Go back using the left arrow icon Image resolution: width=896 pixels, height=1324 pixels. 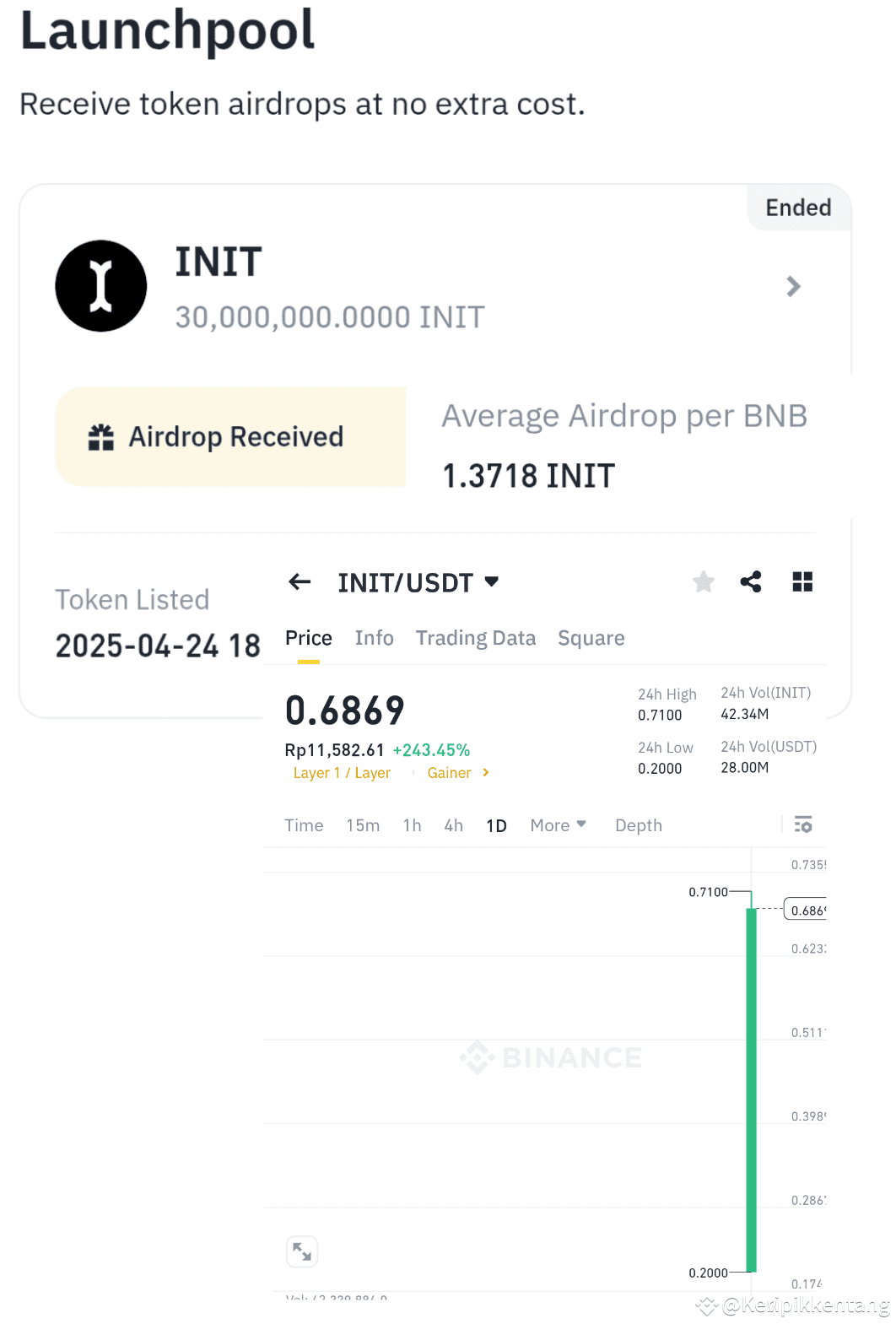[300, 582]
